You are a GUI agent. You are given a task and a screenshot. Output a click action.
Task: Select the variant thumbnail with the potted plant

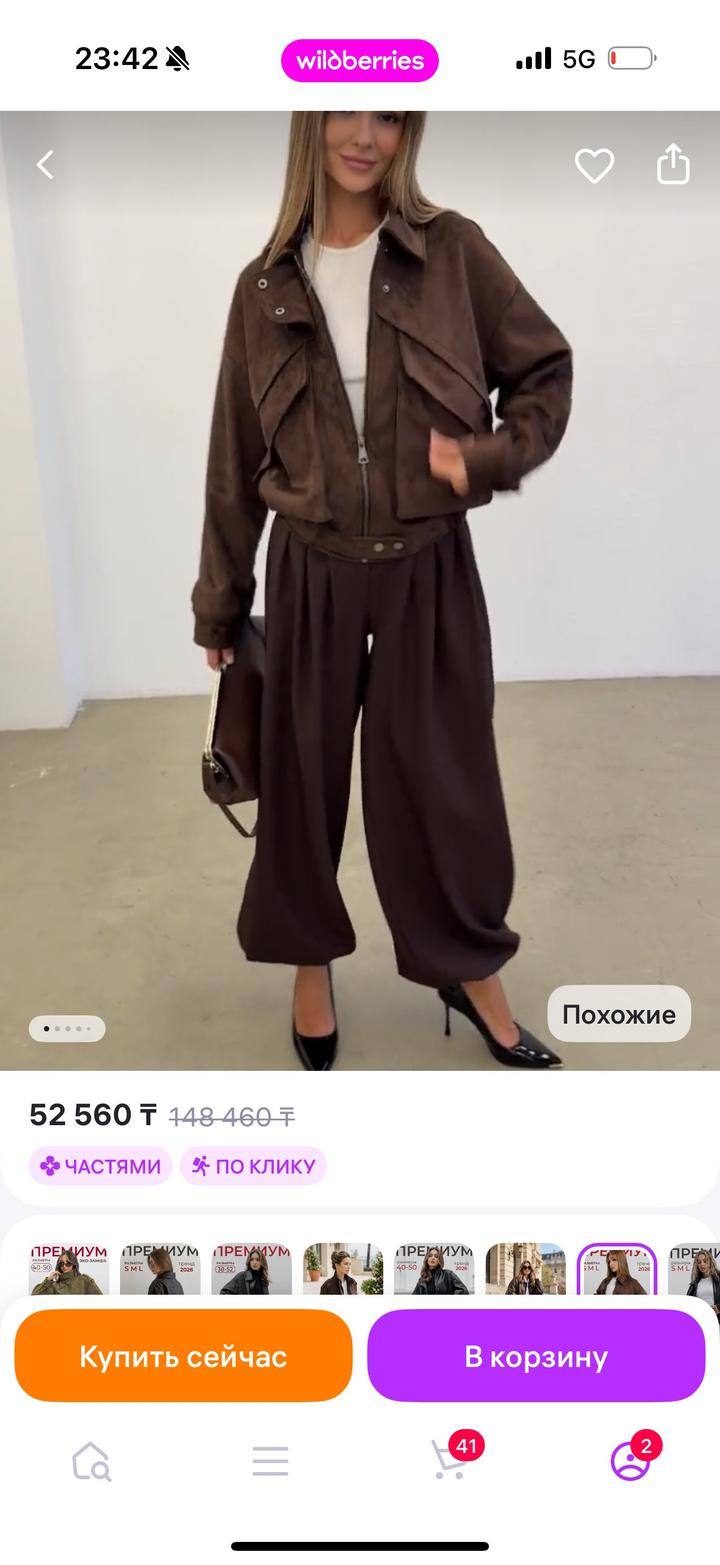[343, 1270]
